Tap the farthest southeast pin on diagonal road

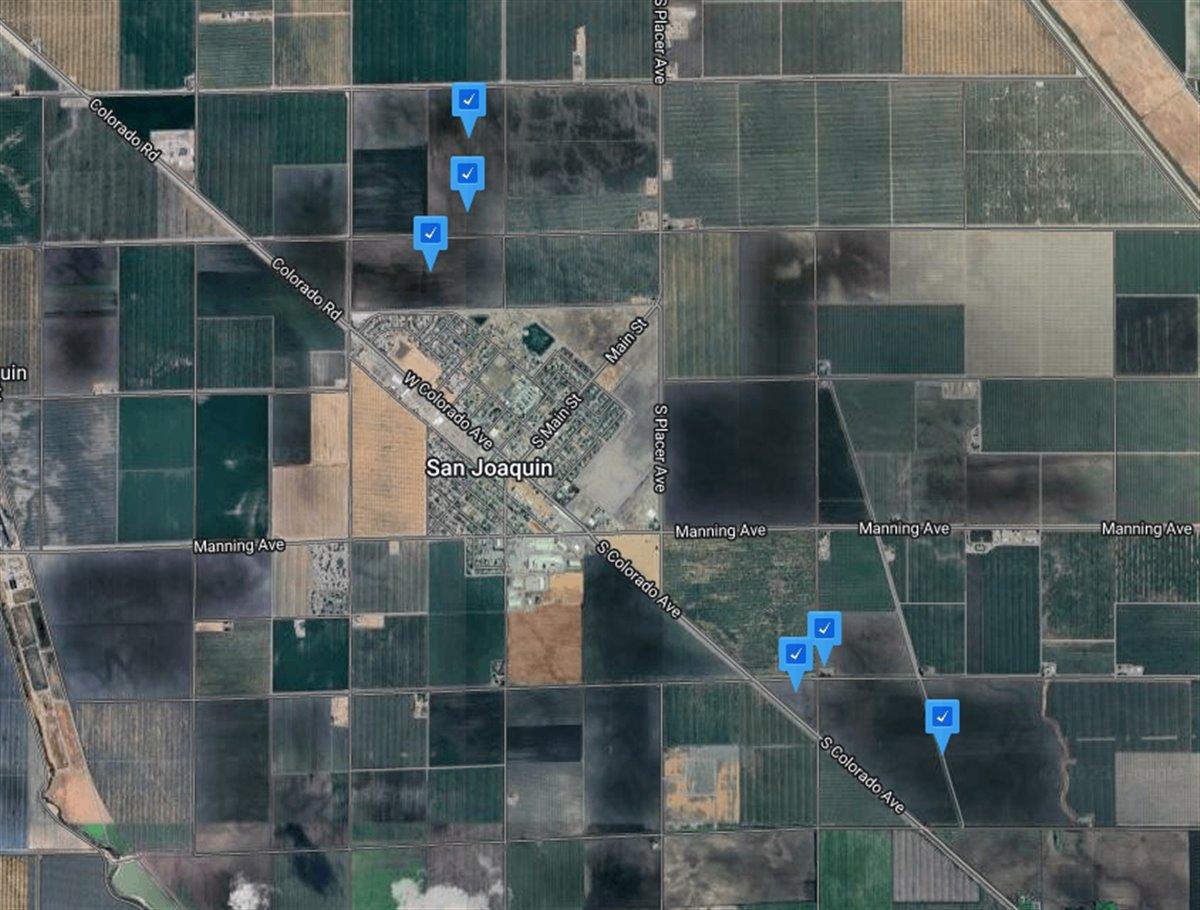[942, 717]
